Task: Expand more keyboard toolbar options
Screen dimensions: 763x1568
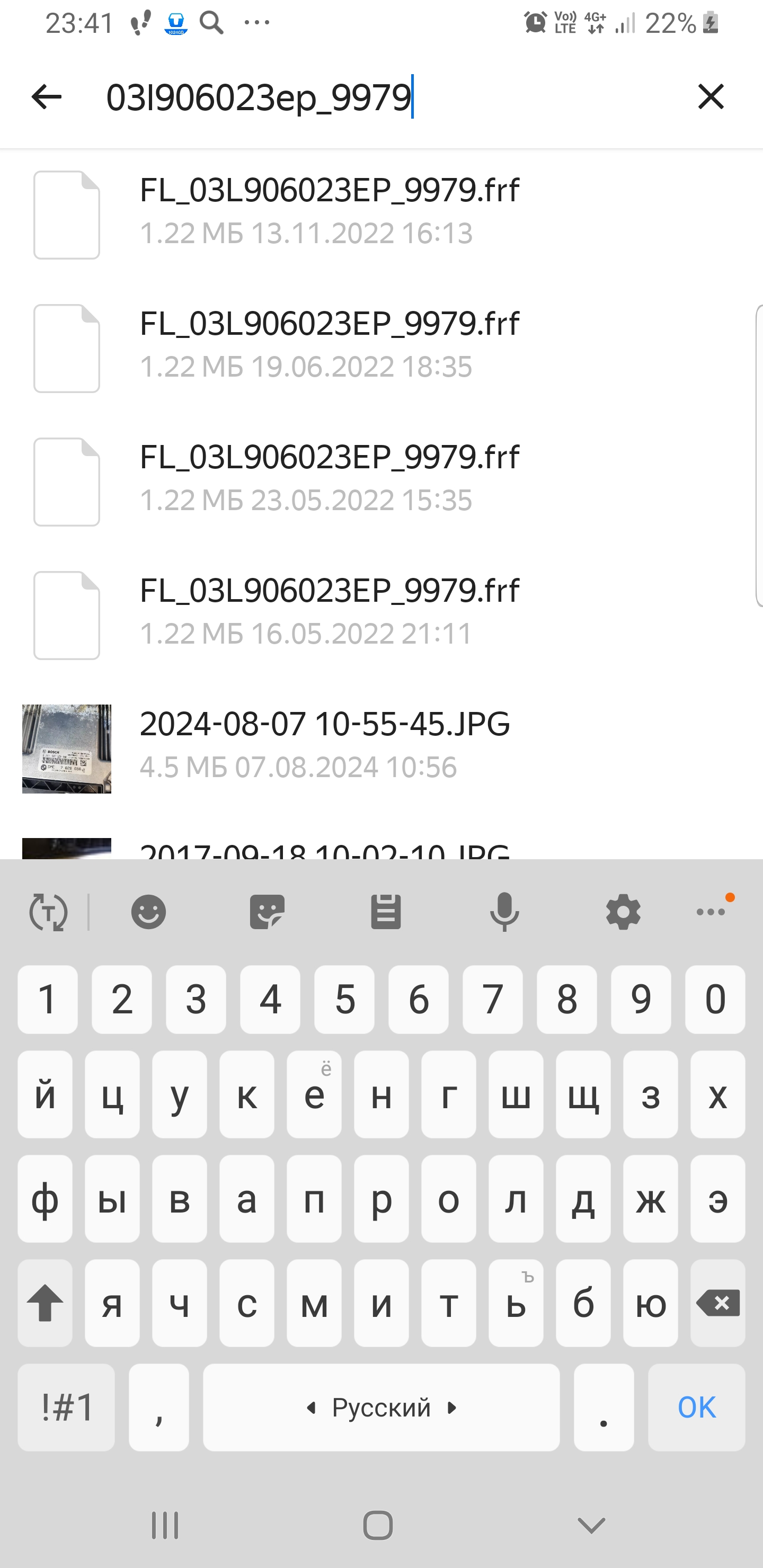Action: pos(711,911)
